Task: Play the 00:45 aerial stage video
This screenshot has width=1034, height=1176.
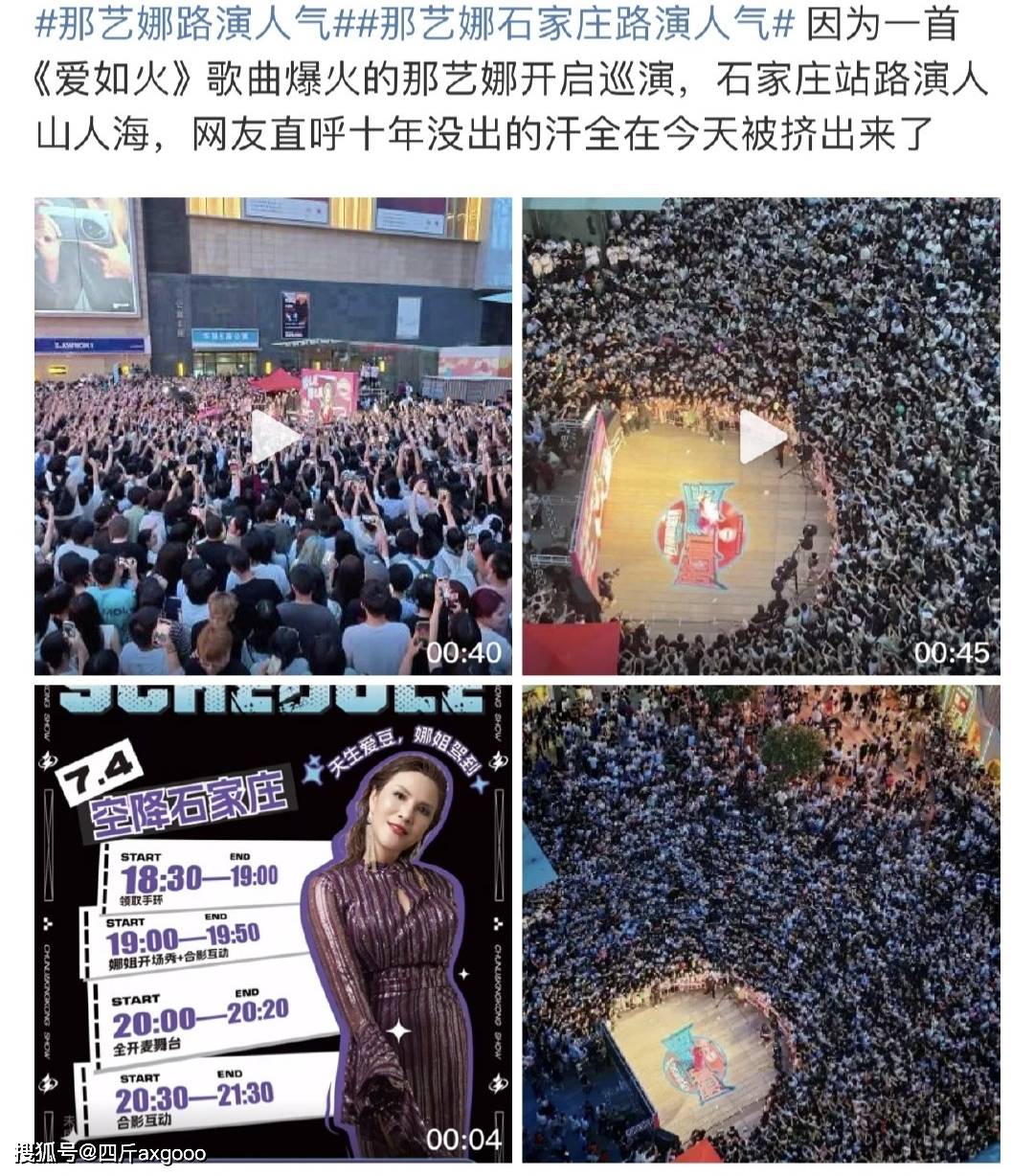Action: pyautogui.click(x=761, y=437)
